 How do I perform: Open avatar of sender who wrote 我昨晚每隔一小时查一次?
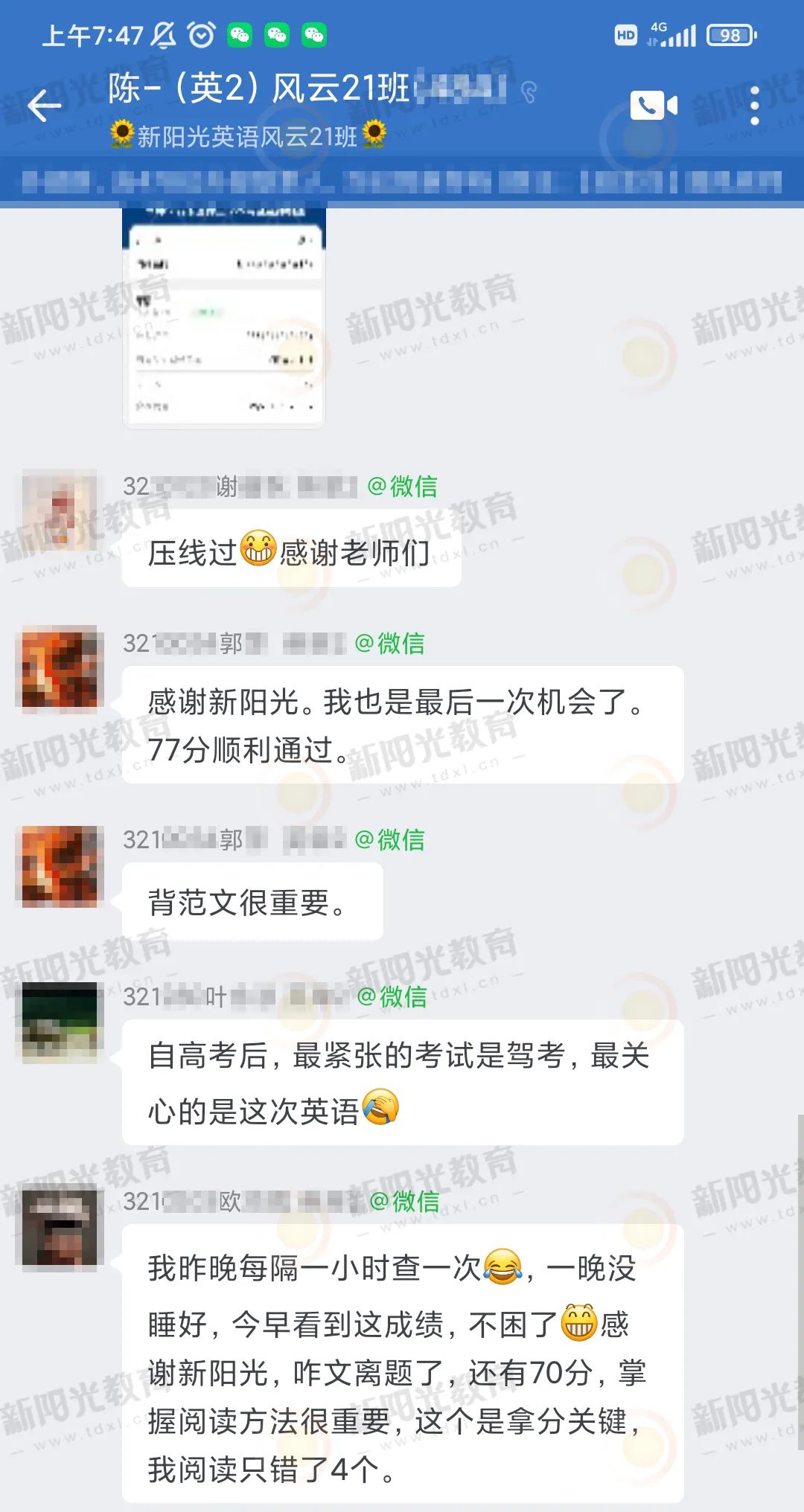coord(60,1228)
